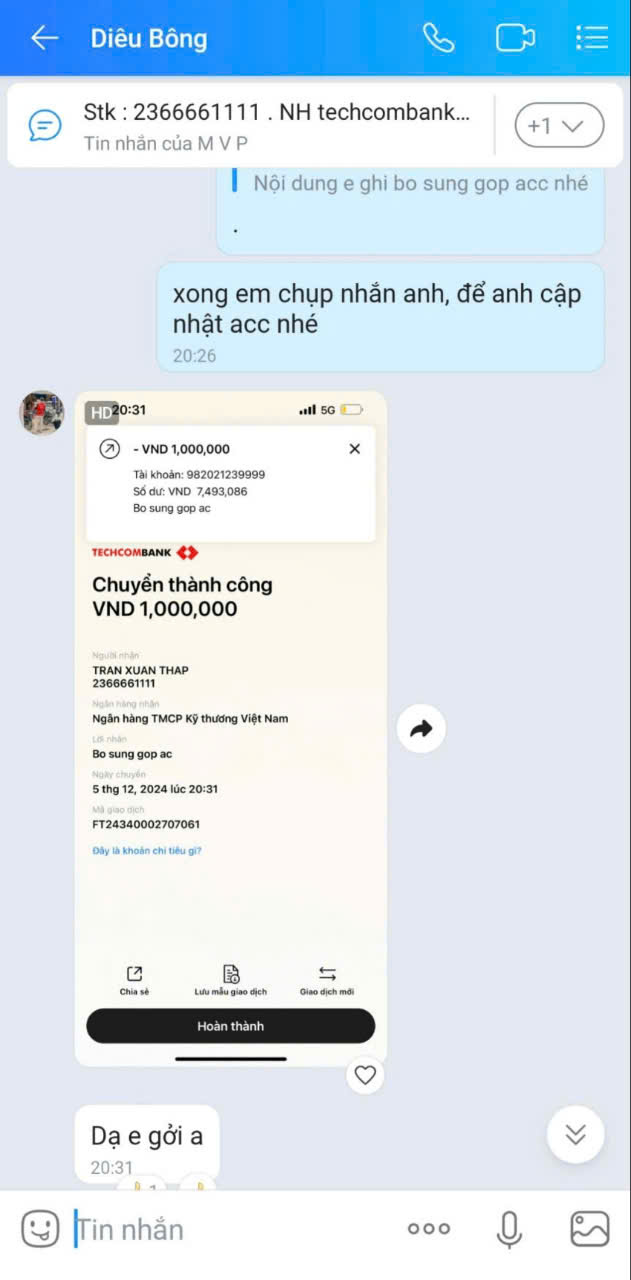Viewport: 631px width, 1280px height.
Task: Start a video call with Diêu Bông
Action: (x=515, y=38)
